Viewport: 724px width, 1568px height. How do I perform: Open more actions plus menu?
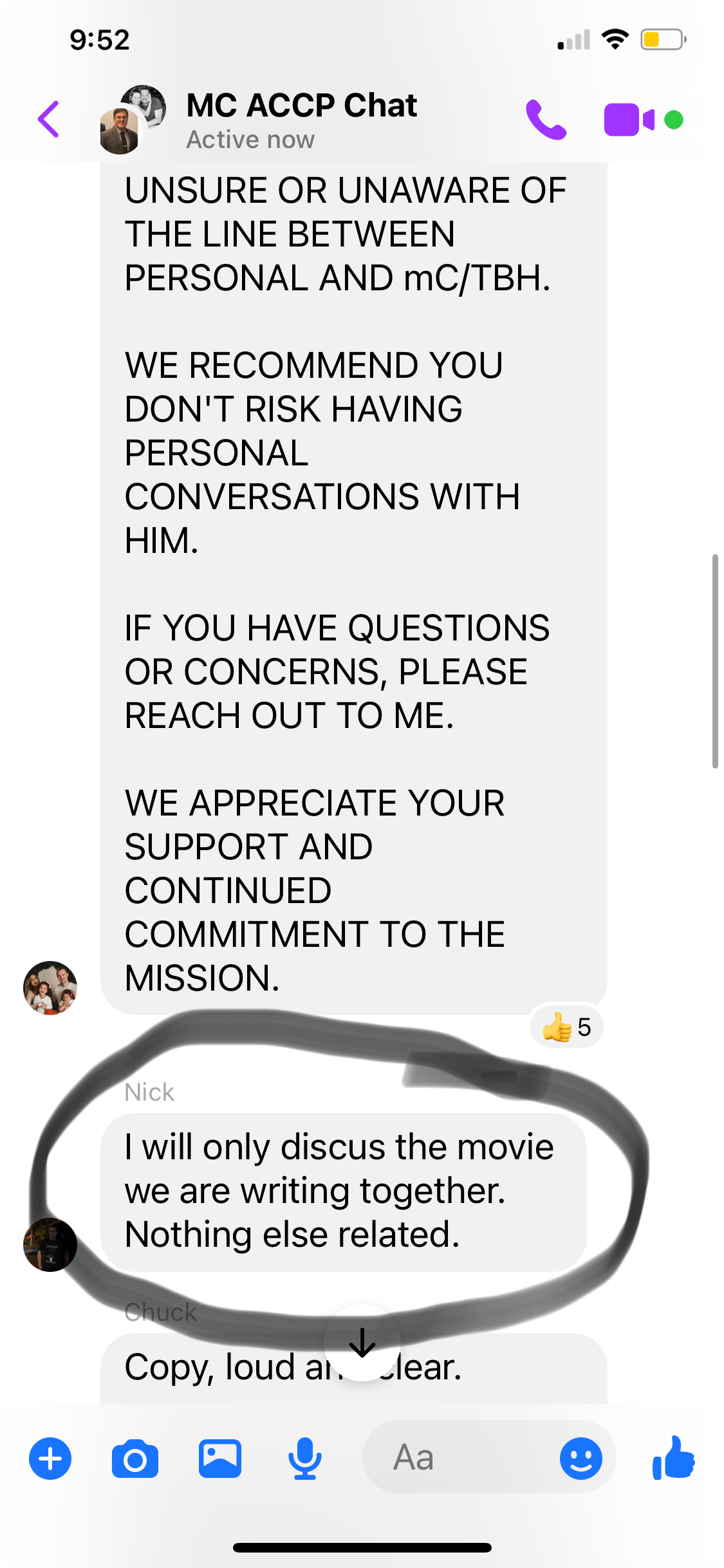[x=50, y=1459]
